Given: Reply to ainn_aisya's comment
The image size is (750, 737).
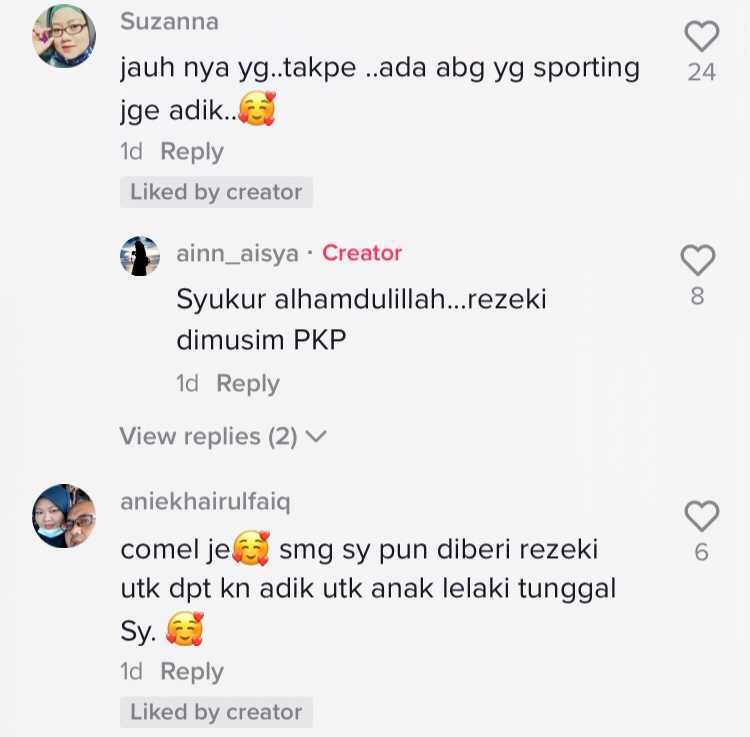Looking at the screenshot, I should (x=248, y=383).
